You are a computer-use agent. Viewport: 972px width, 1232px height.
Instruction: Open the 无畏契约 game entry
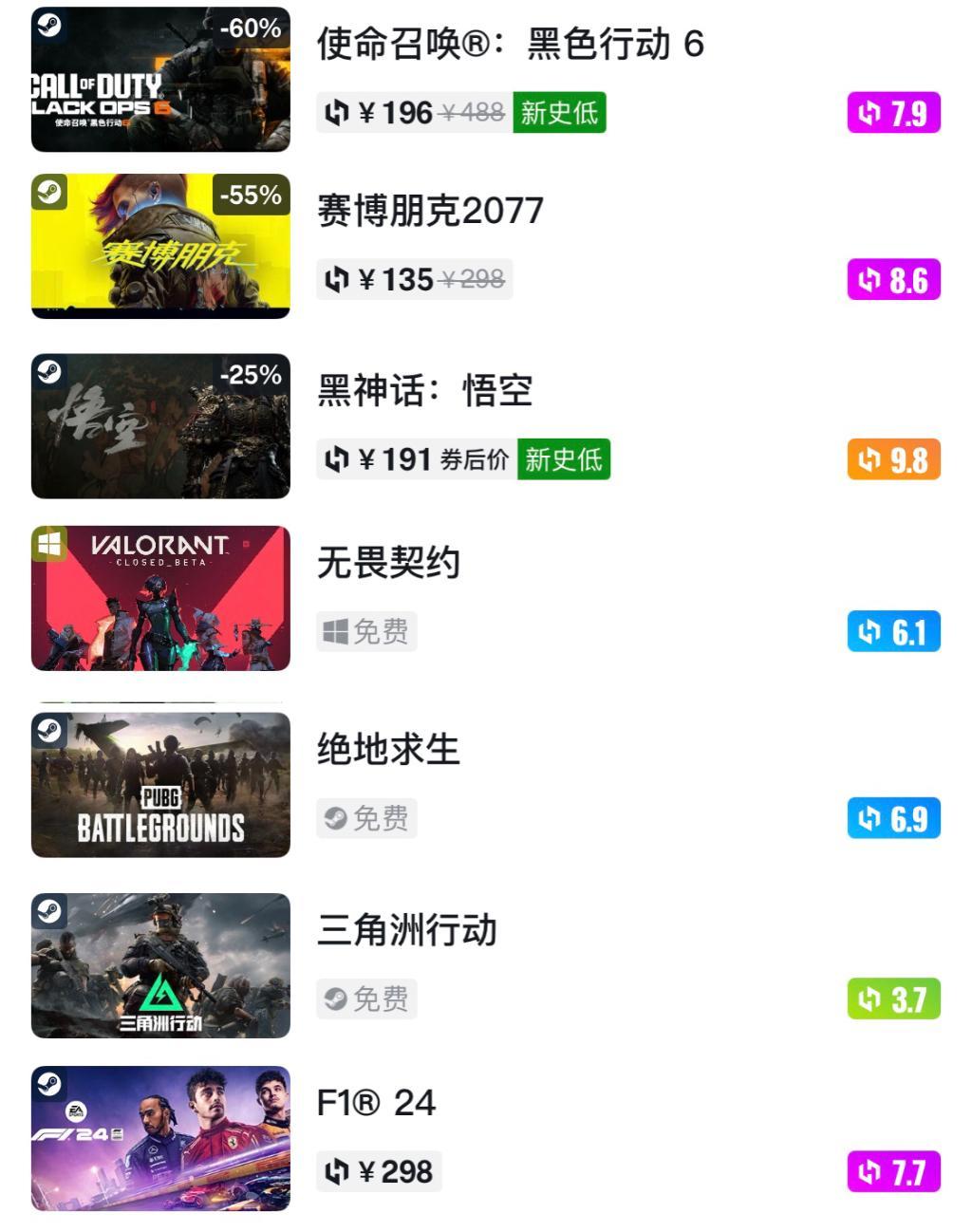388,563
